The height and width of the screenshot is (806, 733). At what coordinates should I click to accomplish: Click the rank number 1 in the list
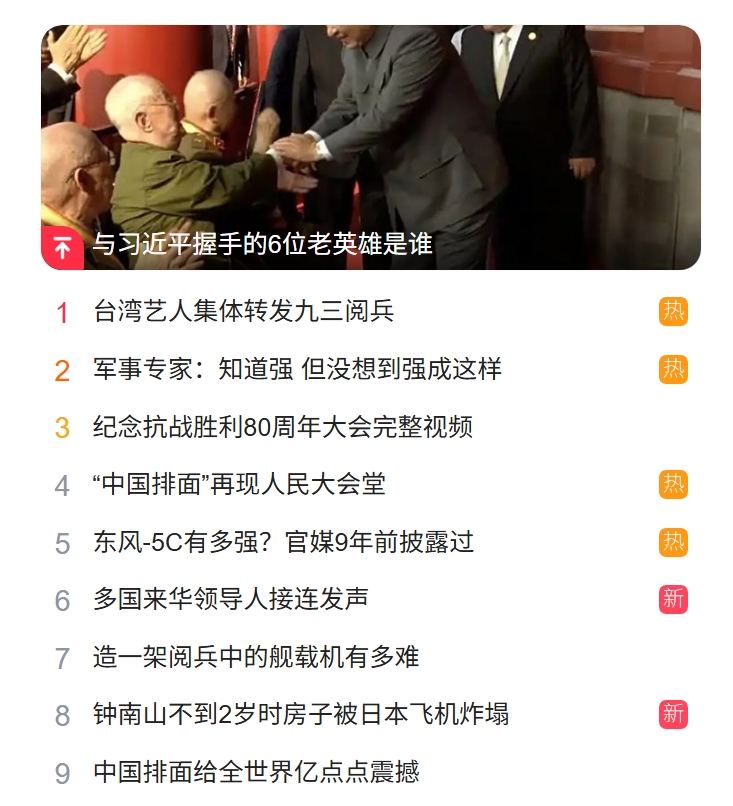coord(62,312)
